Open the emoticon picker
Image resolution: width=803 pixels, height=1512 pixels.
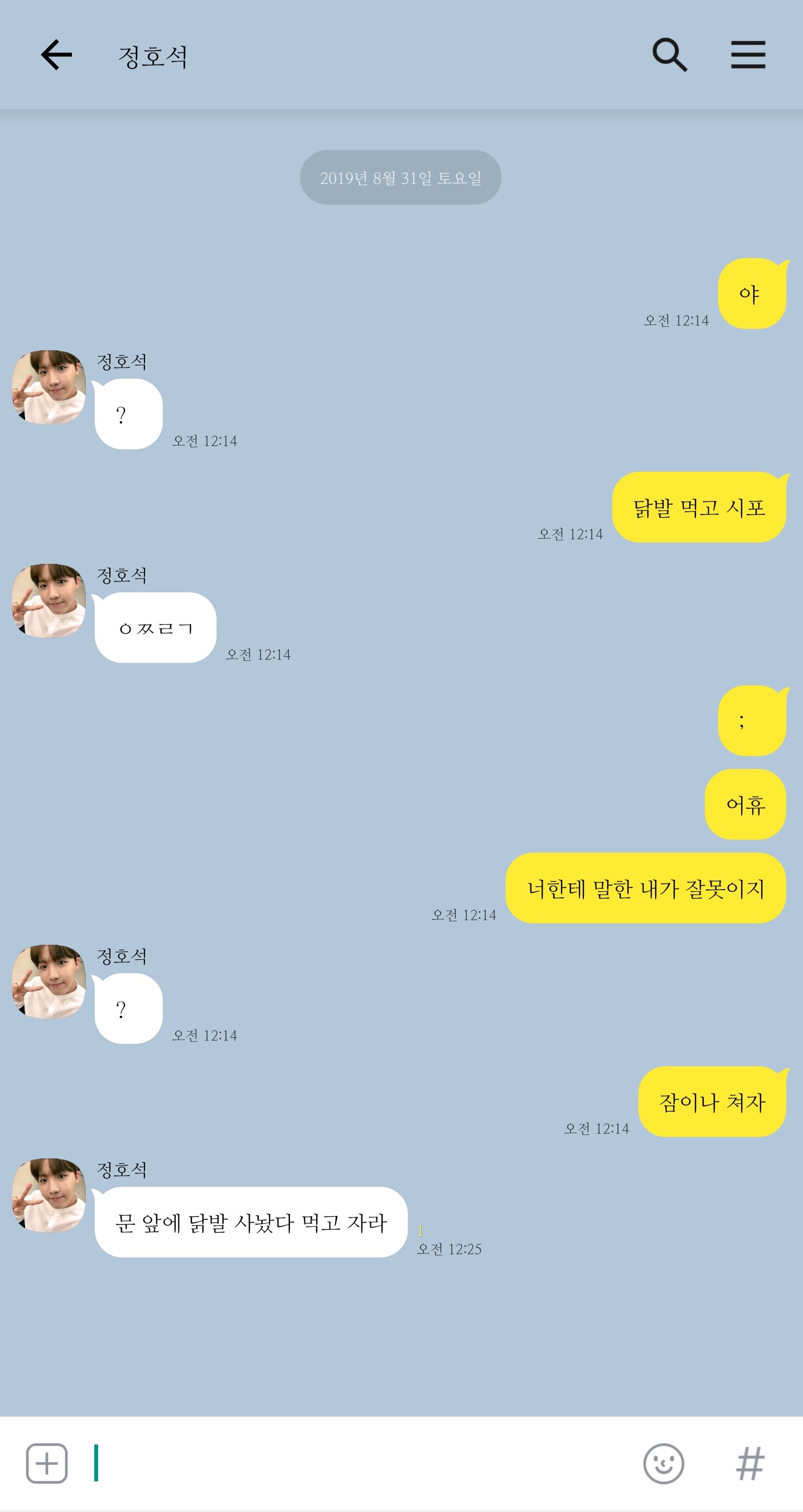[x=663, y=1463]
